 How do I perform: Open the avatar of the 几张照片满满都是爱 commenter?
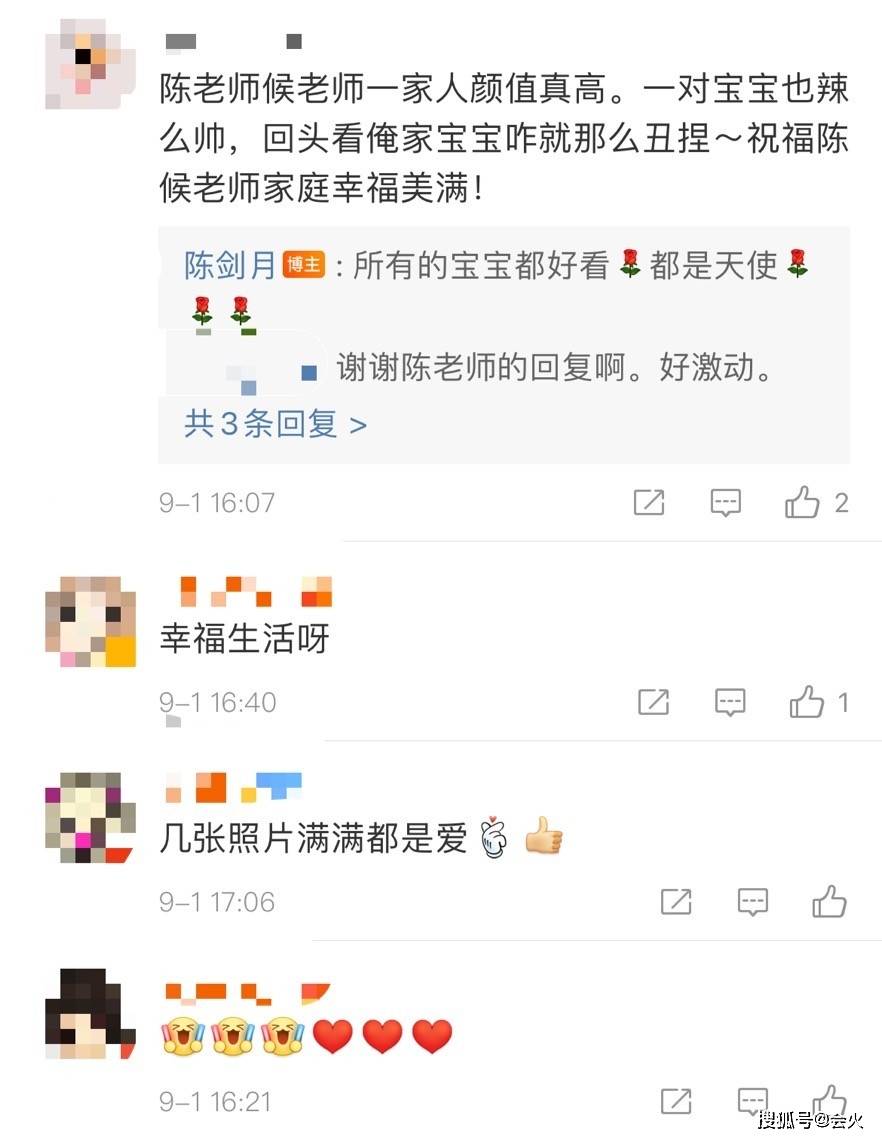[91, 817]
